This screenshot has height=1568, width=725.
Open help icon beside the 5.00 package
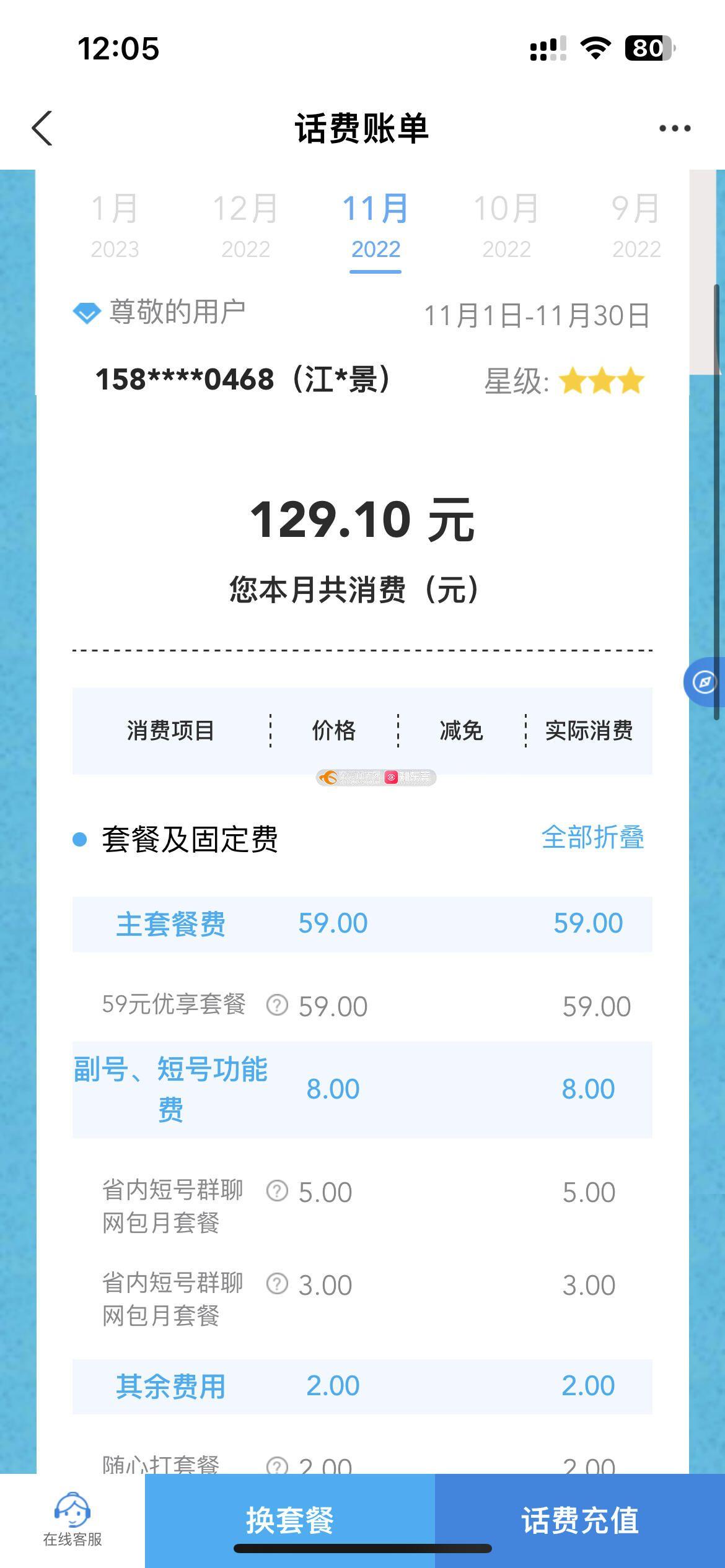pyautogui.click(x=277, y=1190)
